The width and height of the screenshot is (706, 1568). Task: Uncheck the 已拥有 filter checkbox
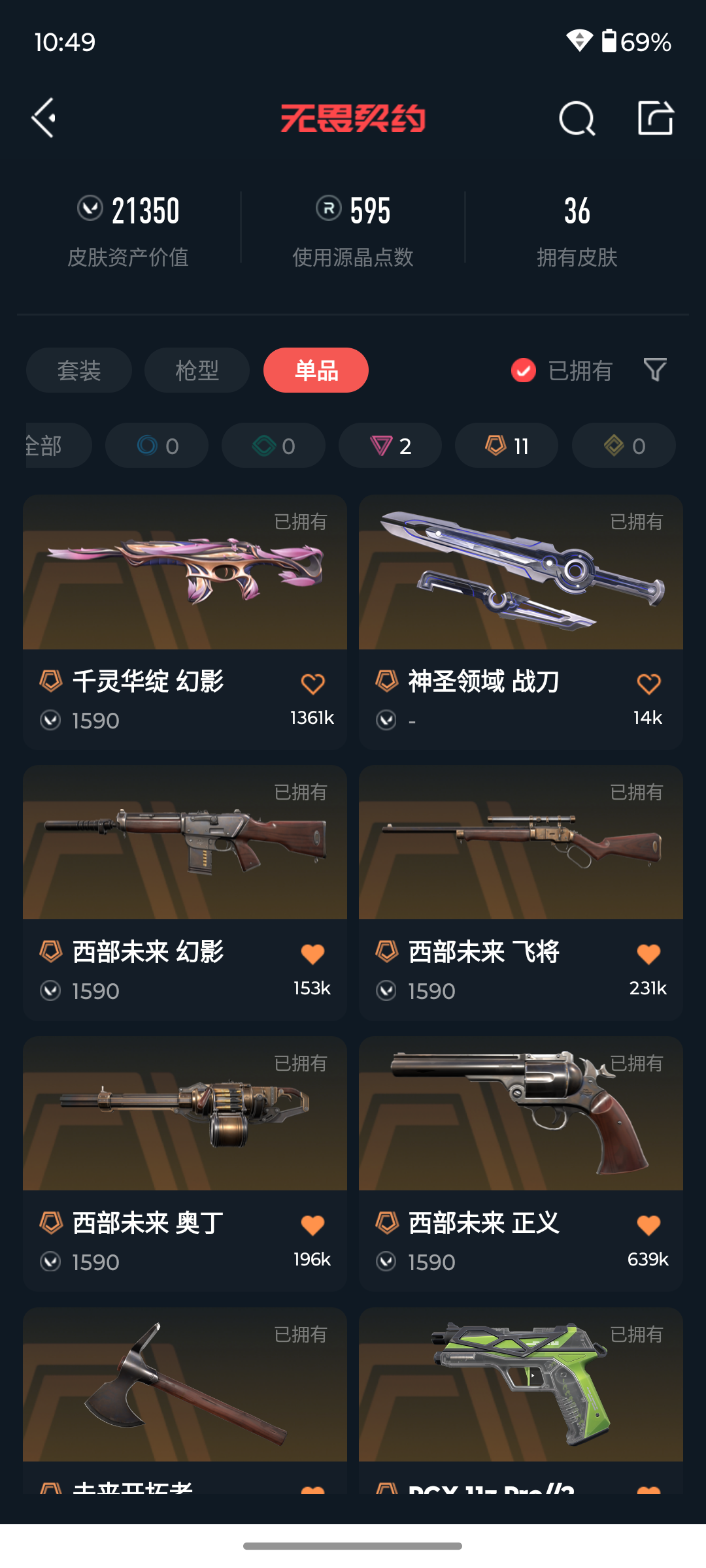tap(523, 370)
